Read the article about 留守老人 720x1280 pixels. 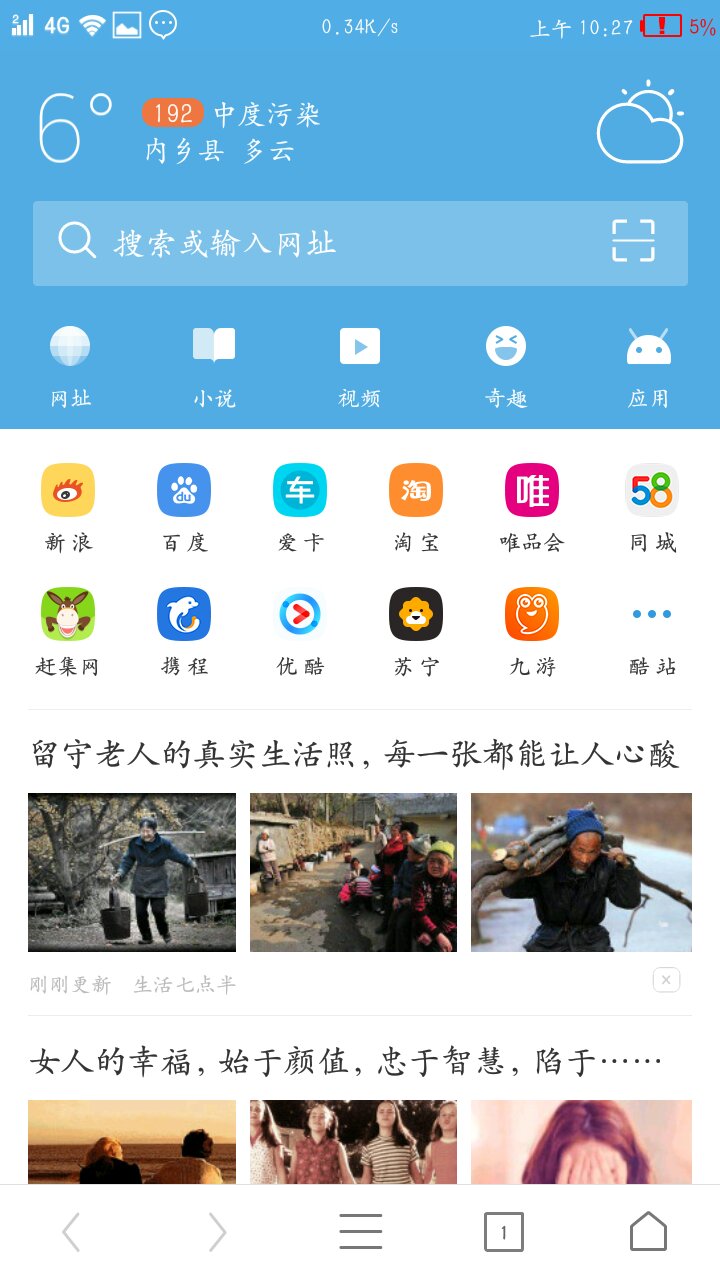(355, 754)
